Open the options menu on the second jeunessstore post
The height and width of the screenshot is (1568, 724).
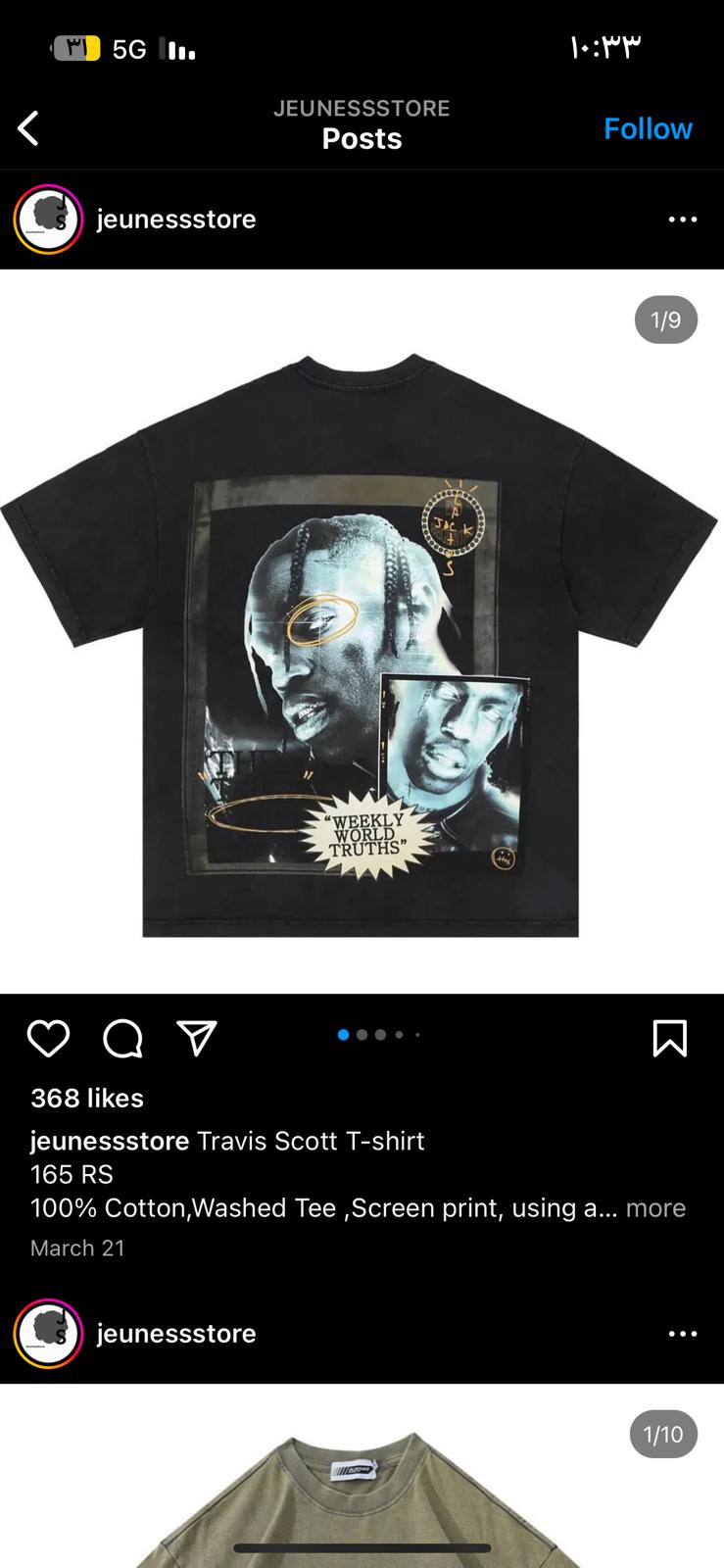coord(683,1334)
